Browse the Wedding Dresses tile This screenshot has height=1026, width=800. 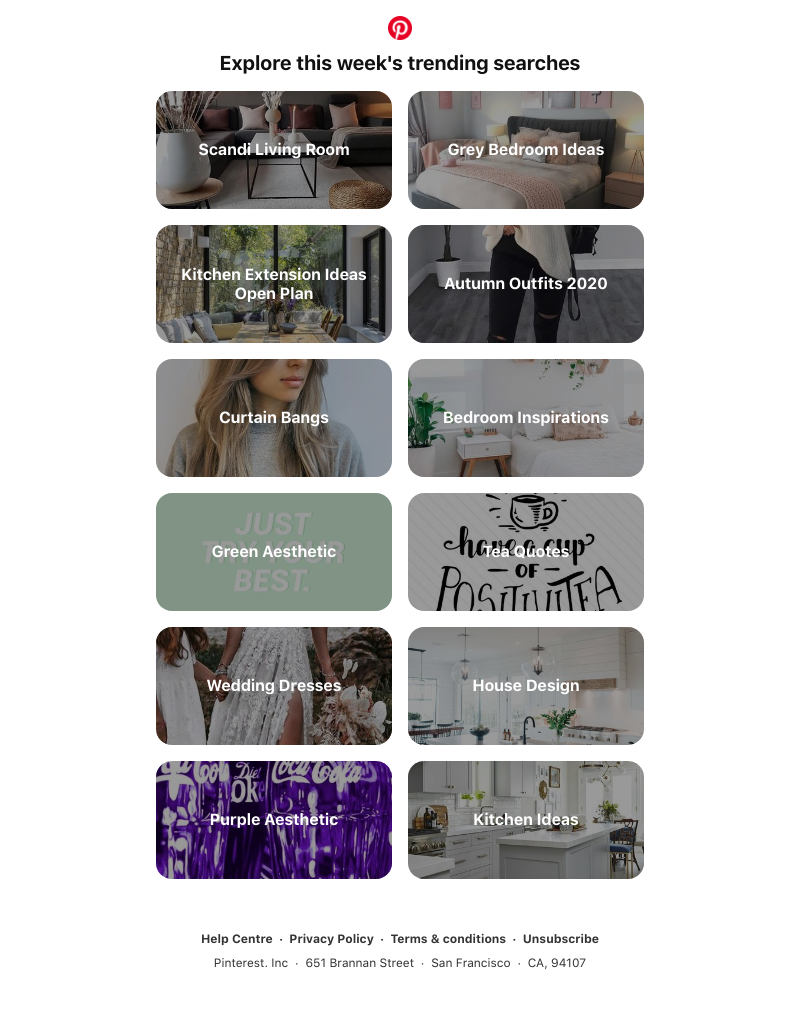(273, 686)
